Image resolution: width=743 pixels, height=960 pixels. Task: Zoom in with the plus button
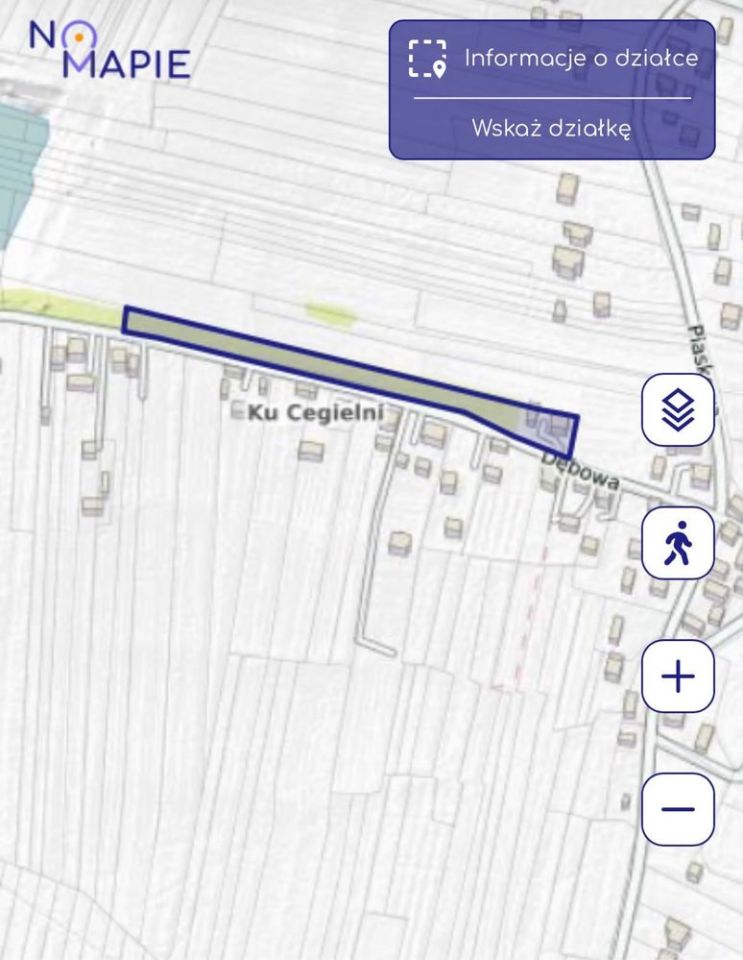(678, 677)
